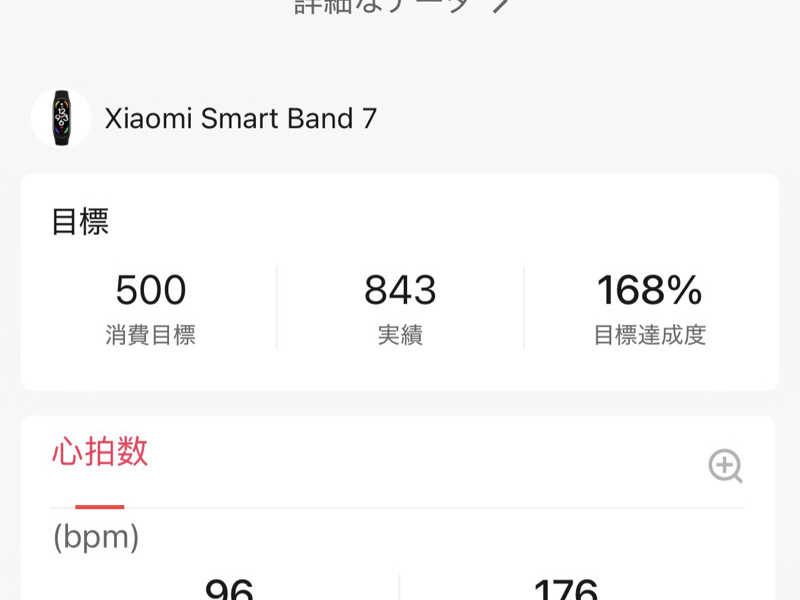The width and height of the screenshot is (800, 600).
Task: Open the 詳細なデータ link
Action: pyautogui.click(x=402, y=6)
